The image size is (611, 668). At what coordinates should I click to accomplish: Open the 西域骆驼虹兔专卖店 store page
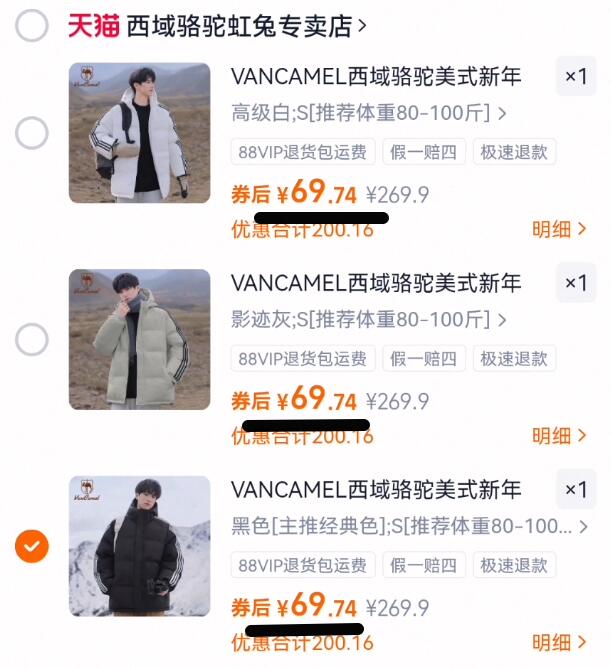pos(238,26)
